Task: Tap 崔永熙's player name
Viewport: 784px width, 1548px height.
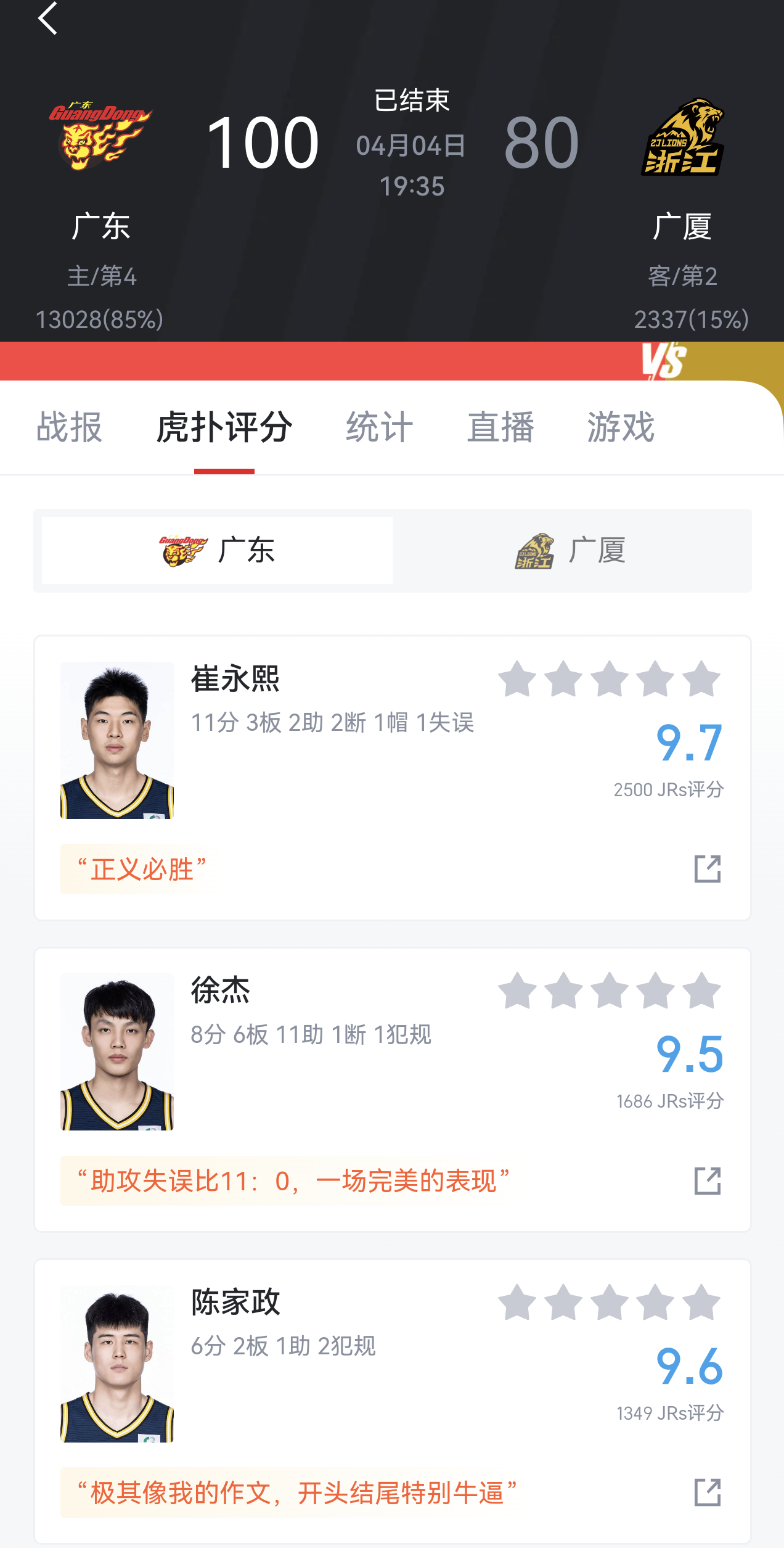Action: (x=234, y=680)
